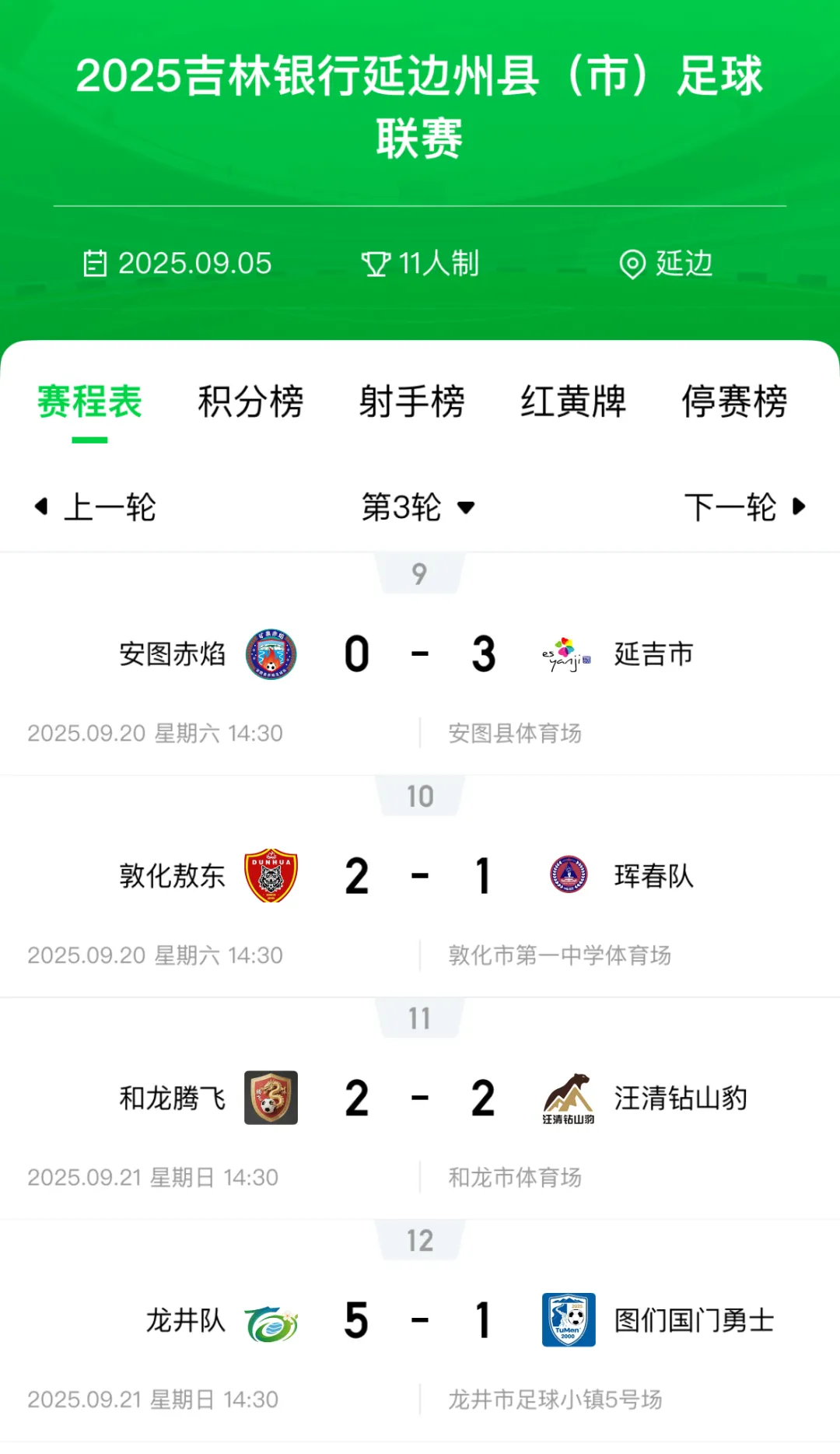Open match 安图赤焰 vs 延吉市
The width and height of the screenshot is (840, 1454).
(420, 654)
